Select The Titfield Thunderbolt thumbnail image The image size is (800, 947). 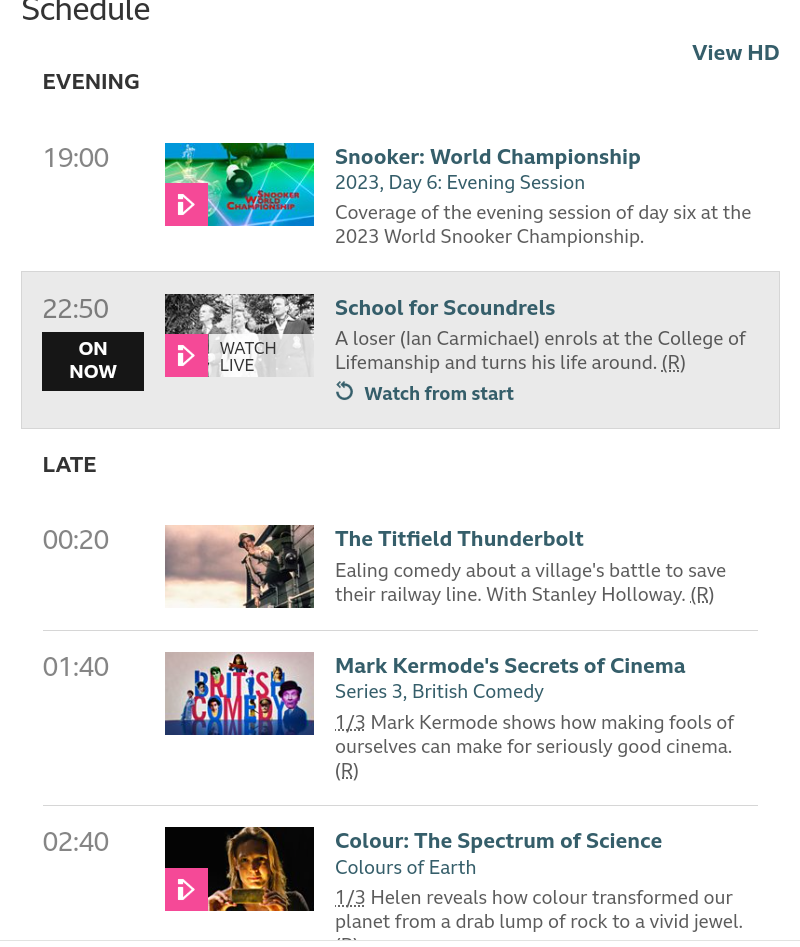coord(239,566)
